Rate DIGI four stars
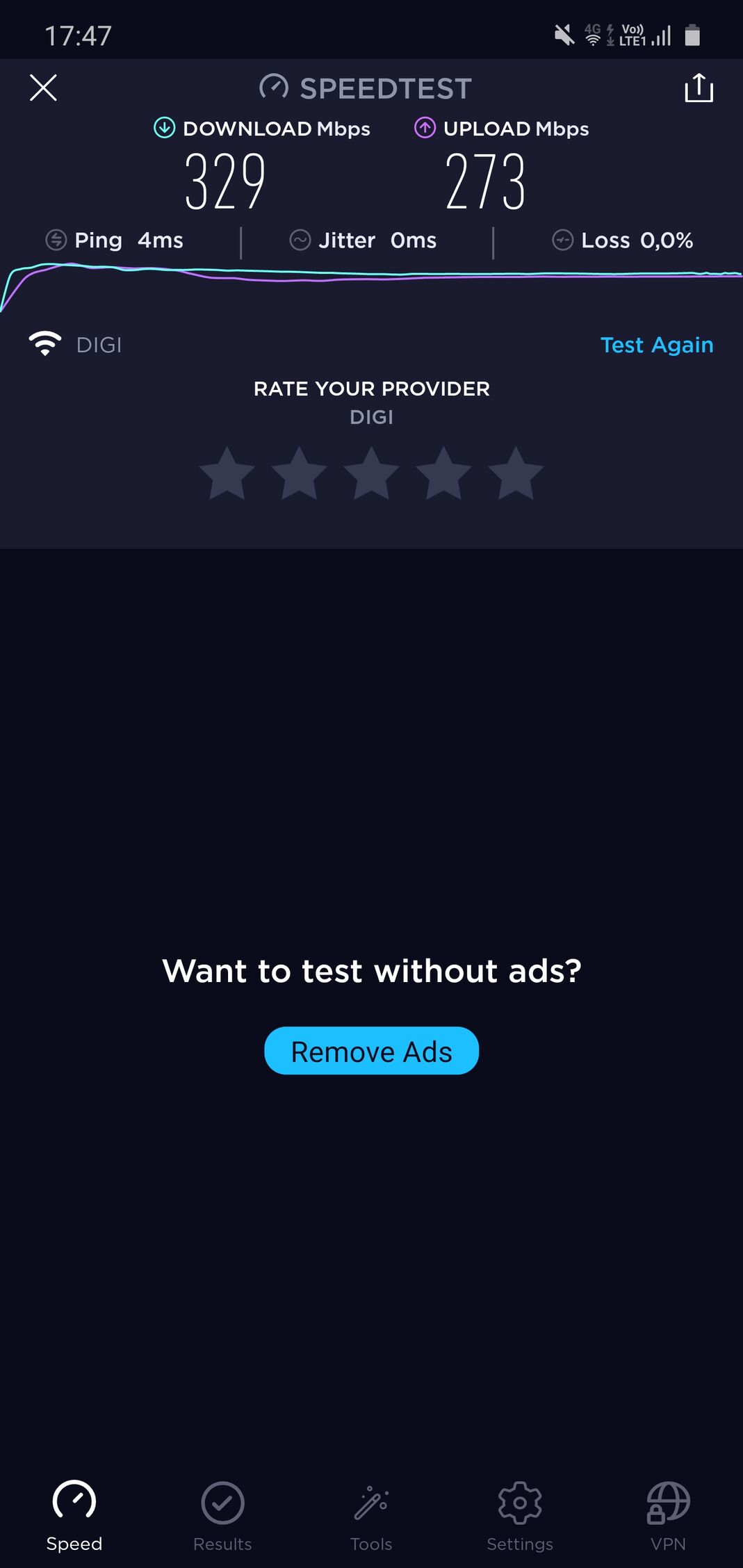 click(443, 474)
